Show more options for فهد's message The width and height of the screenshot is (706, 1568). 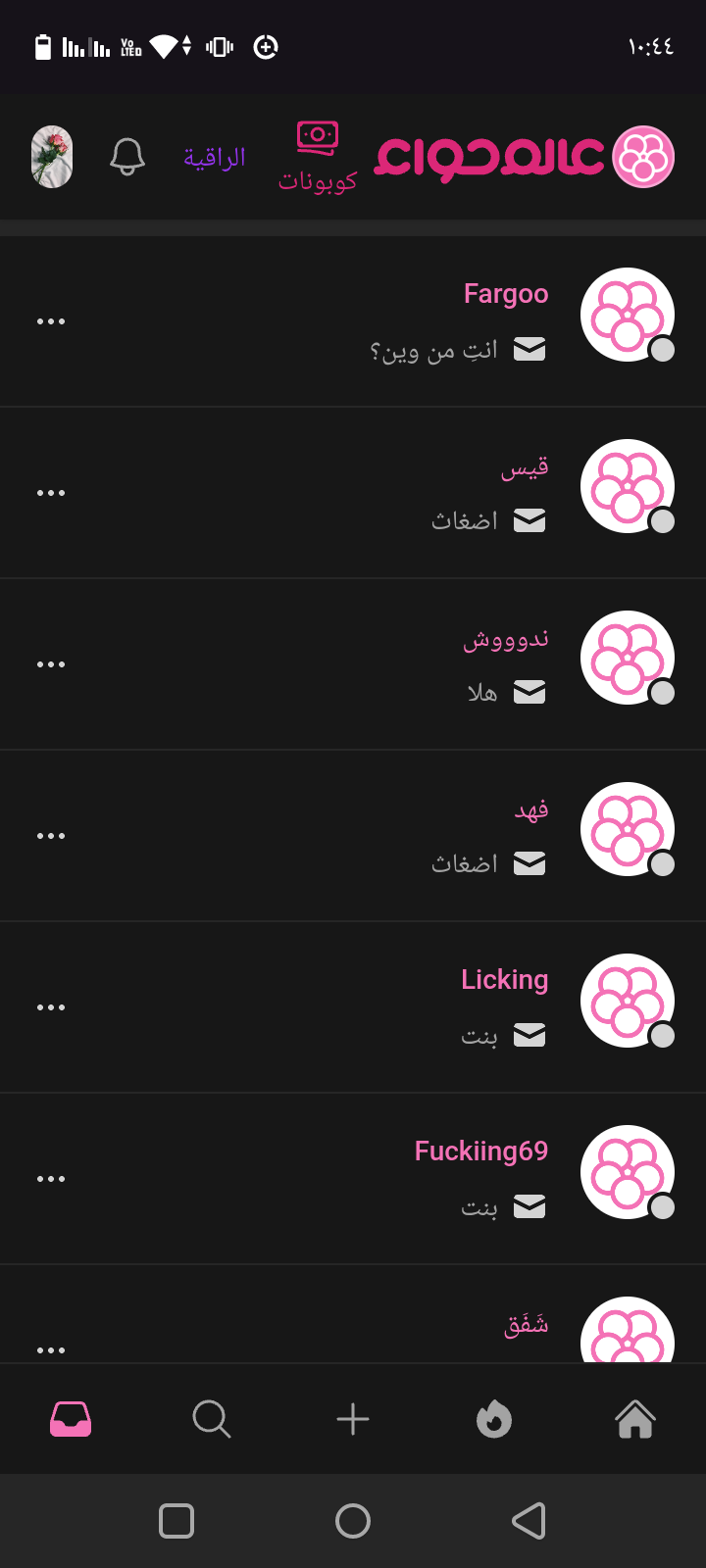(x=51, y=836)
